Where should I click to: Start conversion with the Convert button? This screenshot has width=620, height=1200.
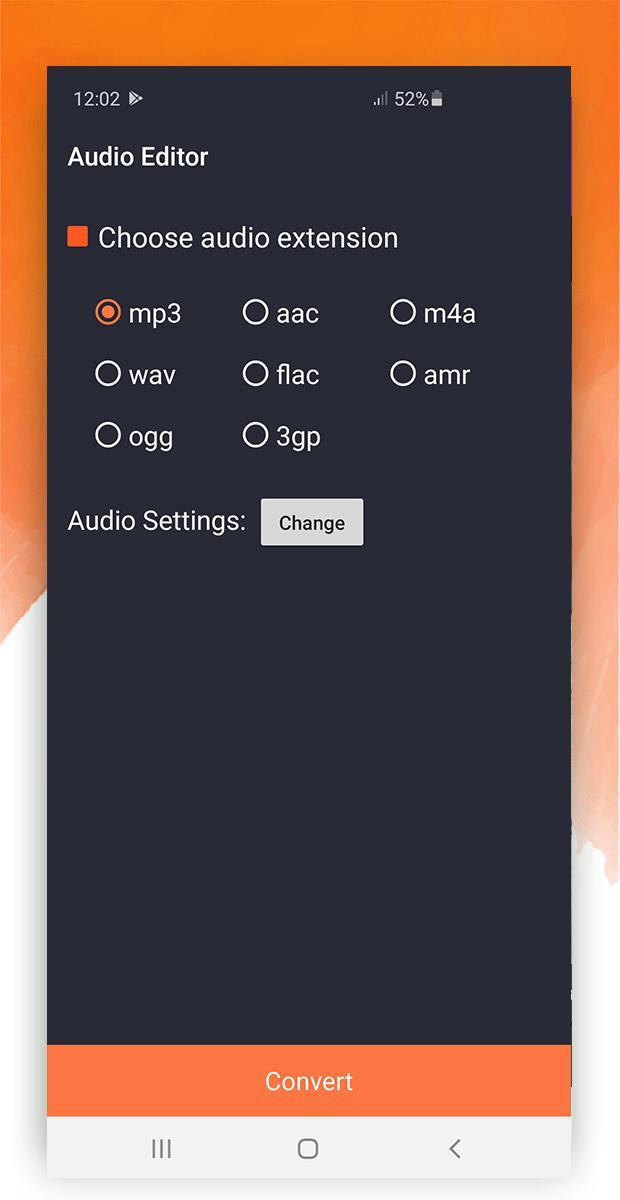[309, 1081]
